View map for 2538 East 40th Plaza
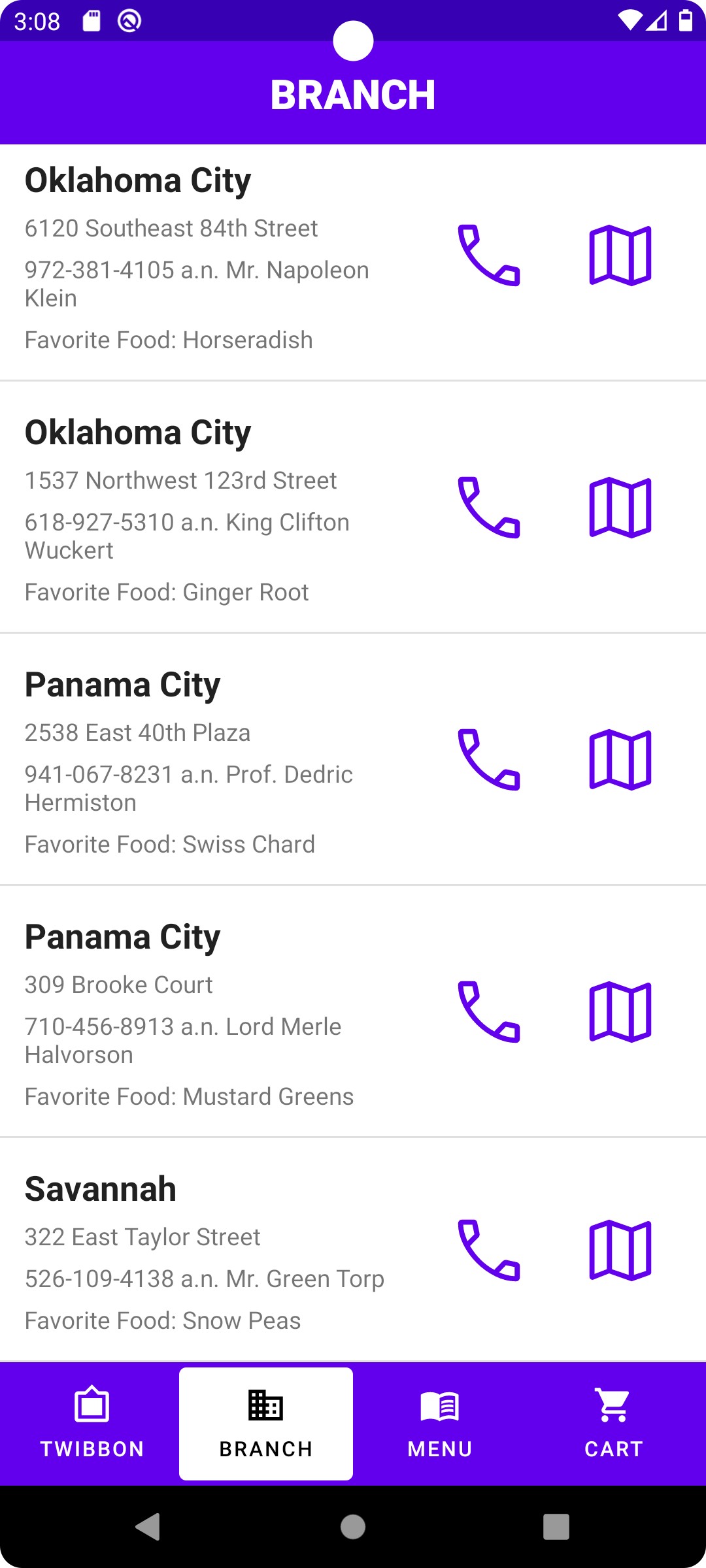This screenshot has width=706, height=1568. point(620,760)
